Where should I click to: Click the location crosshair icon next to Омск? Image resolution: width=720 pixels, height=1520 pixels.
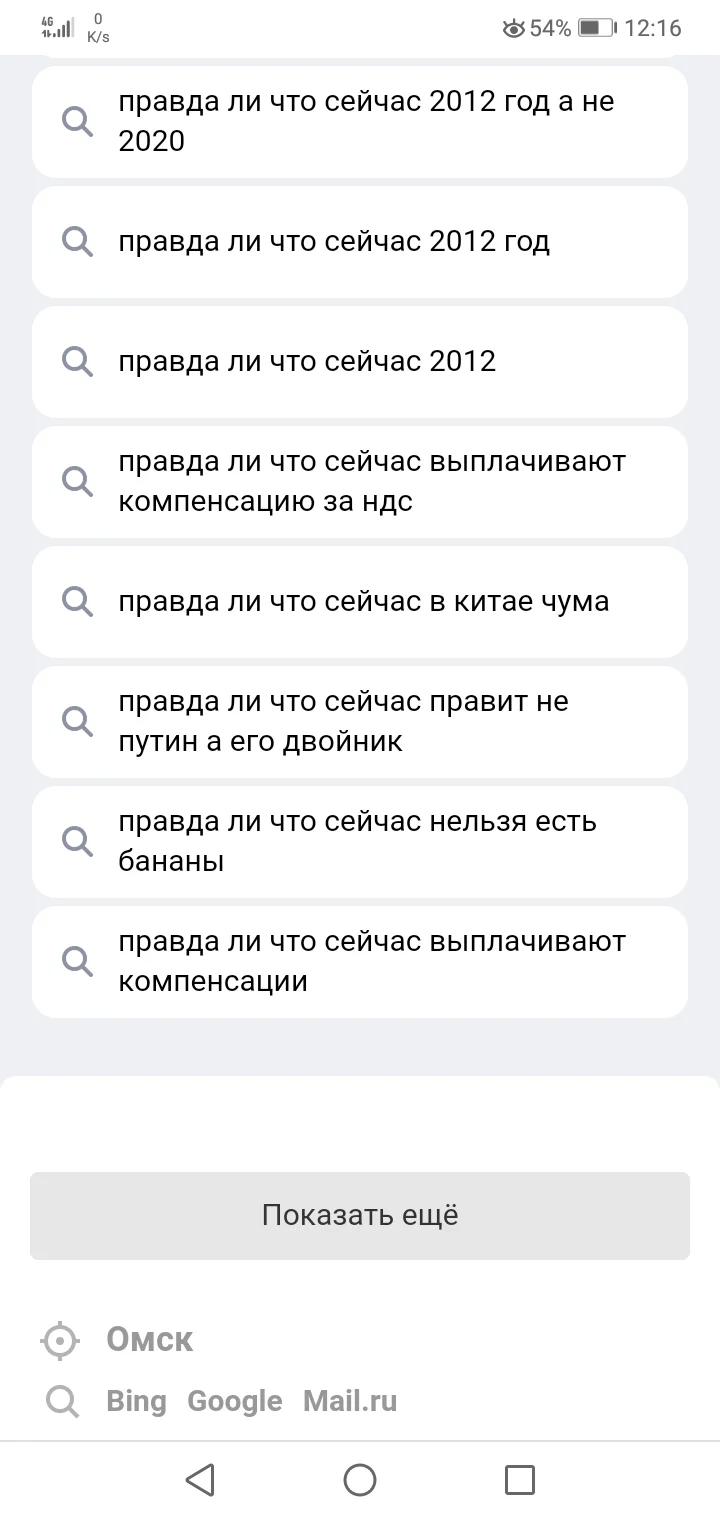pos(61,1340)
